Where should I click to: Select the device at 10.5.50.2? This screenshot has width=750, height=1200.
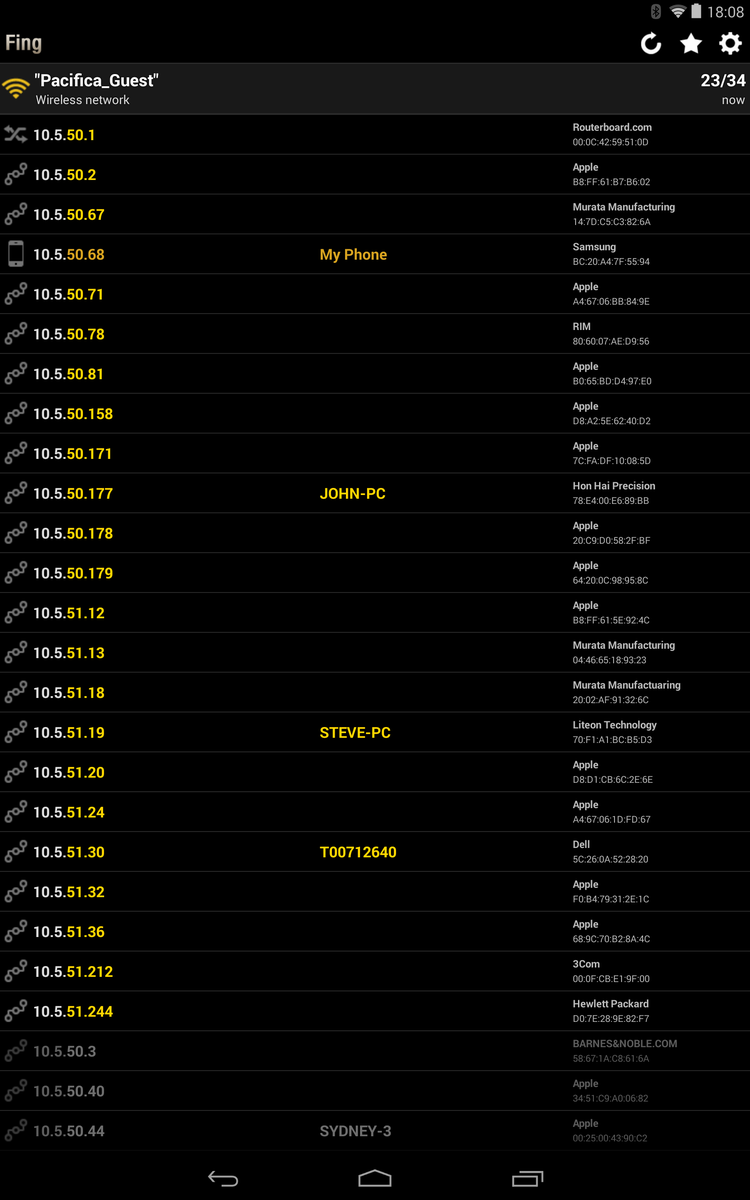tap(375, 174)
